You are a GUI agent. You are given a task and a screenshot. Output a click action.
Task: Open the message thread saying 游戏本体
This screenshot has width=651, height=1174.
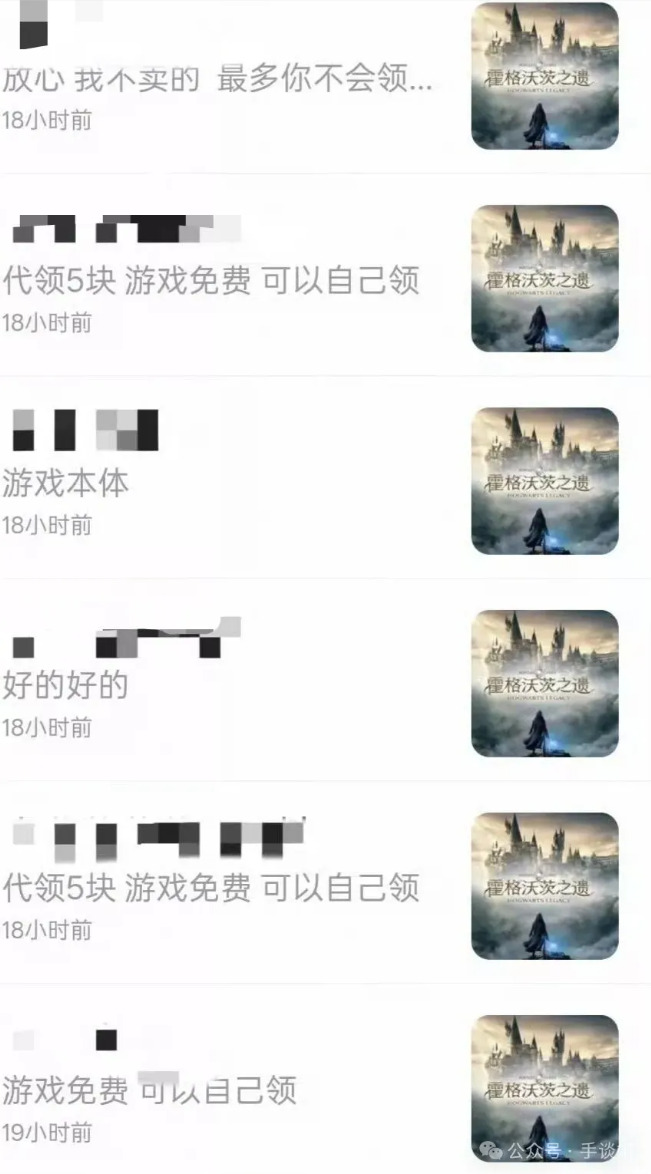click(66, 484)
